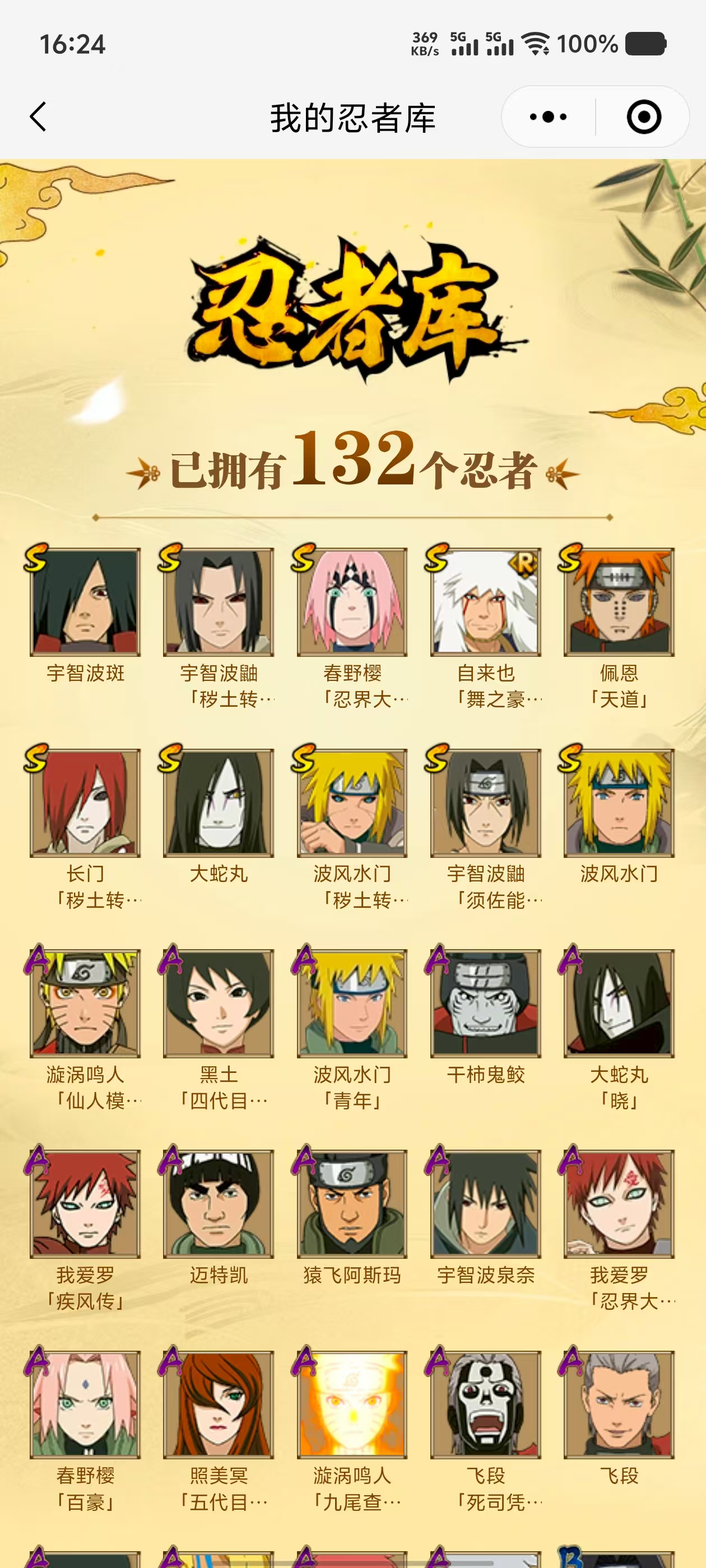Open 飞段「死司凭…」 ninja tile
The image size is (706, 1568).
(x=485, y=1404)
